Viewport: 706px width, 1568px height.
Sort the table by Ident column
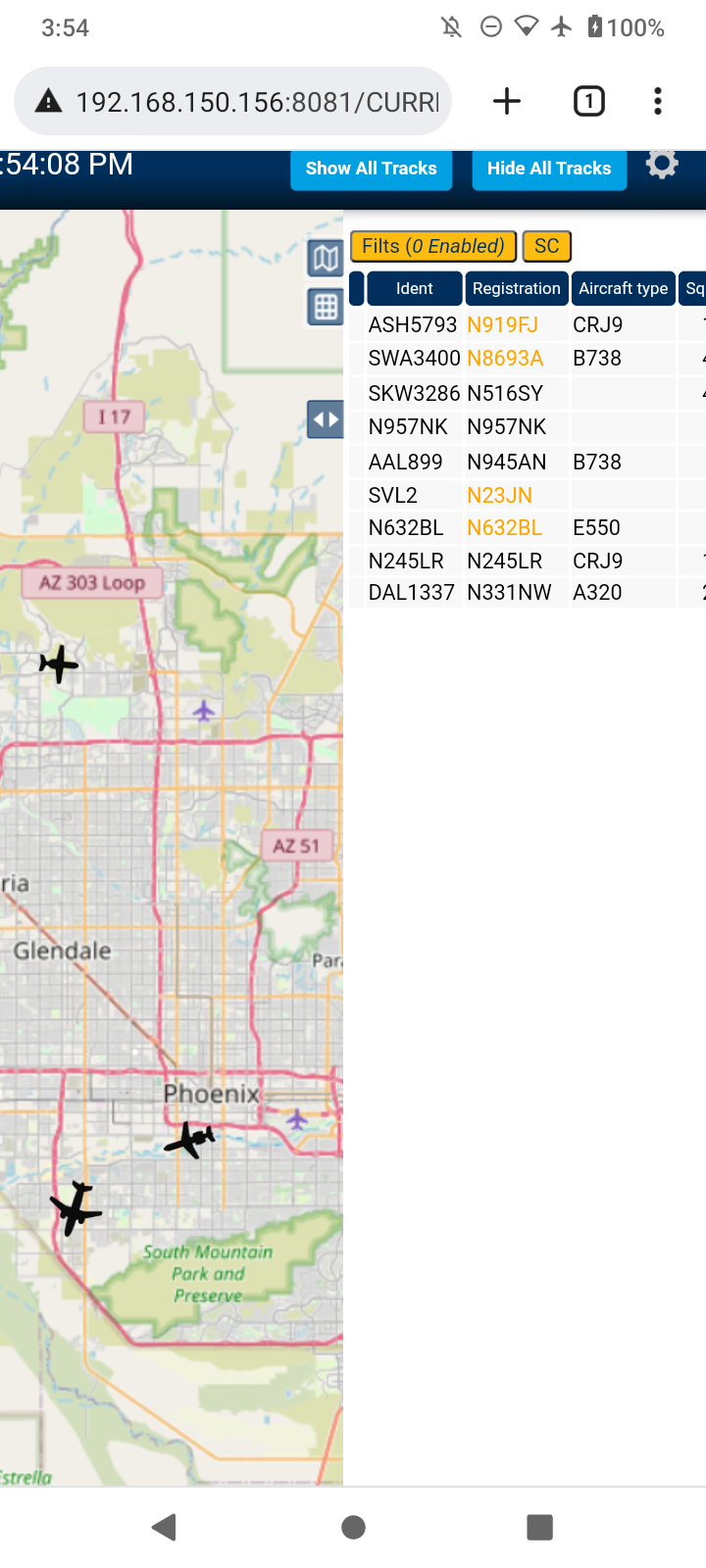414,288
